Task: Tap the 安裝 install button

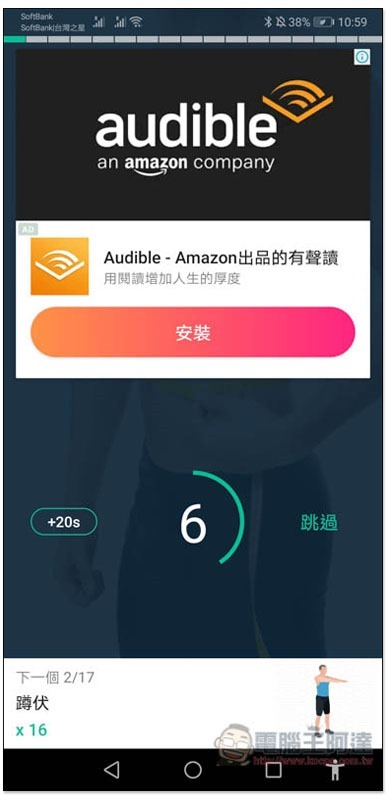Action: tap(193, 332)
